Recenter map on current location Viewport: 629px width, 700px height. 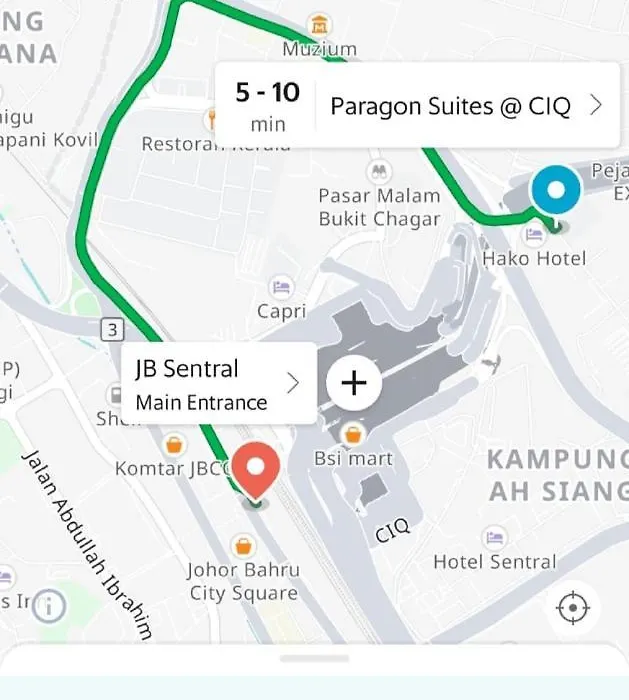tap(573, 607)
